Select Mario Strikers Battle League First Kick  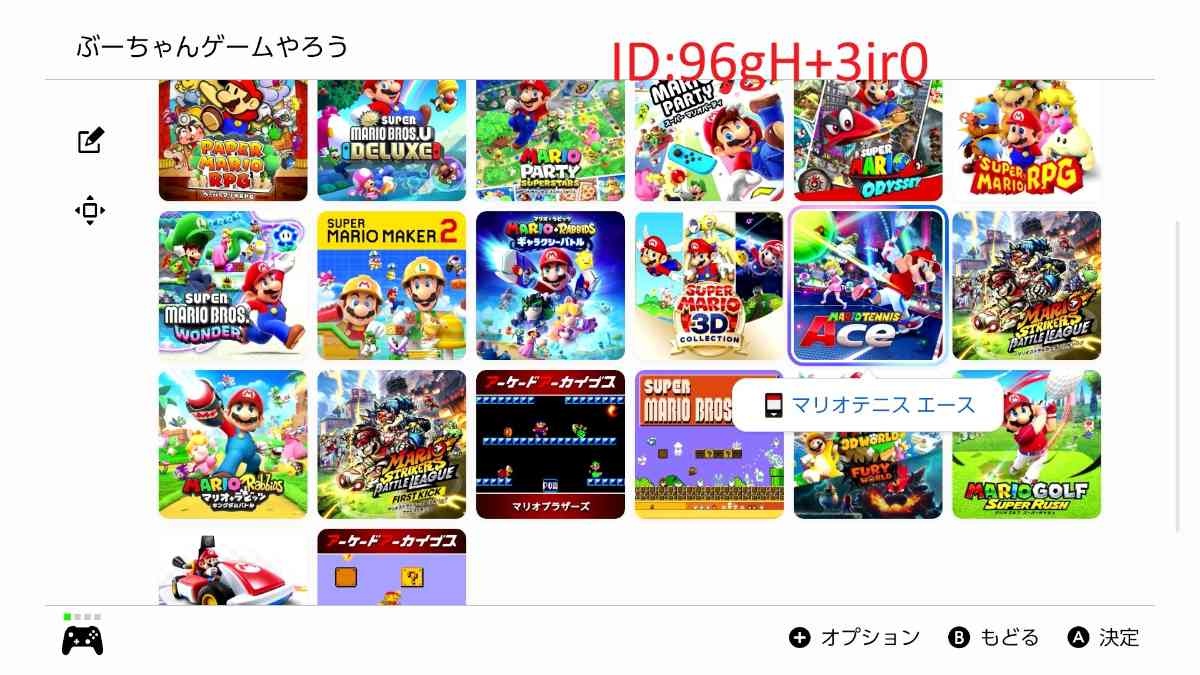391,444
